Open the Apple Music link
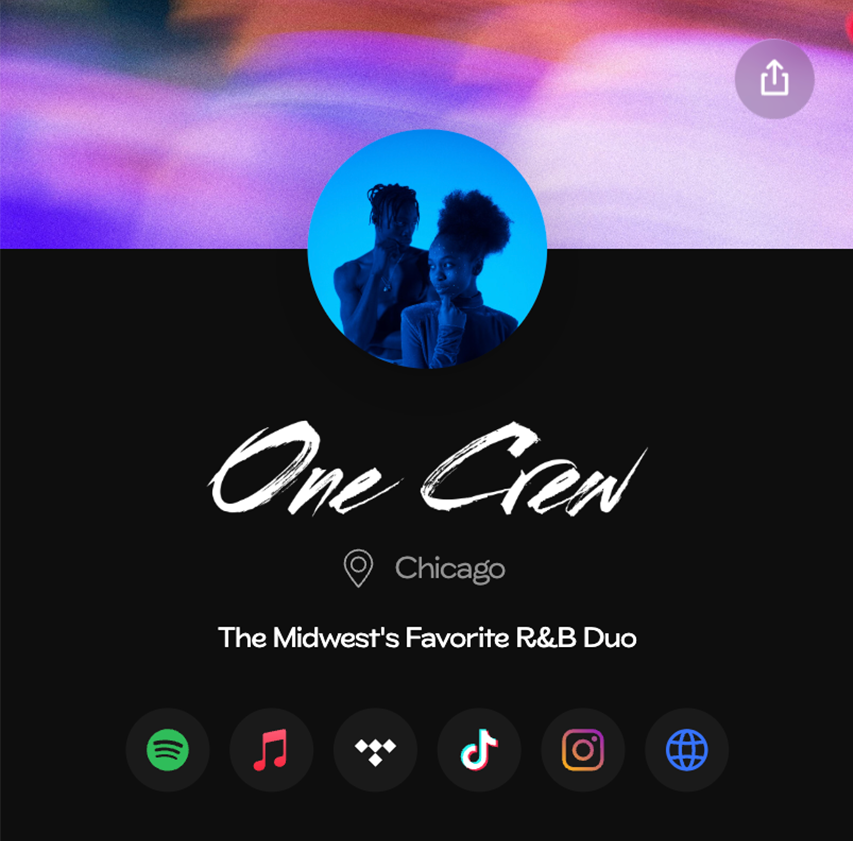The width and height of the screenshot is (853, 841). tap(271, 749)
